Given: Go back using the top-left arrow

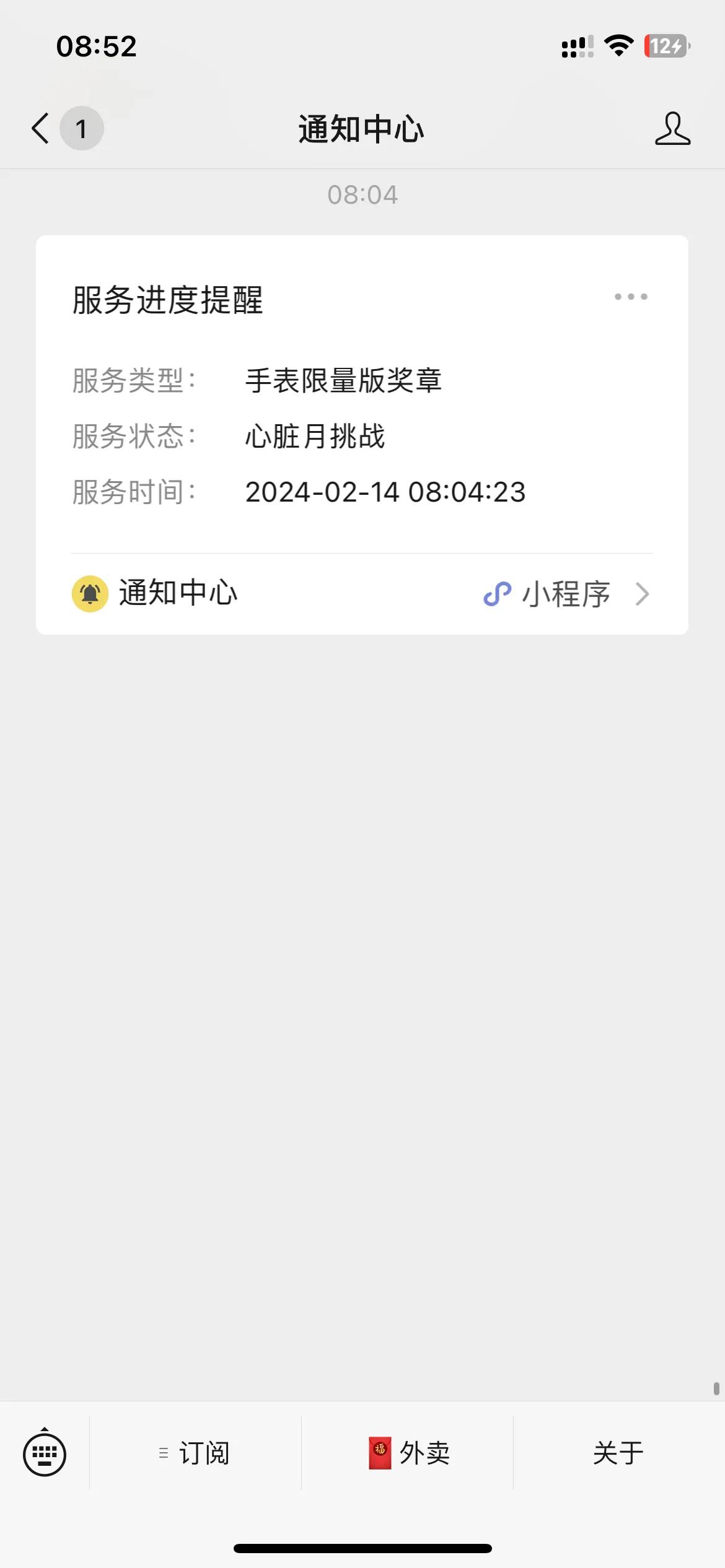Looking at the screenshot, I should [x=41, y=129].
